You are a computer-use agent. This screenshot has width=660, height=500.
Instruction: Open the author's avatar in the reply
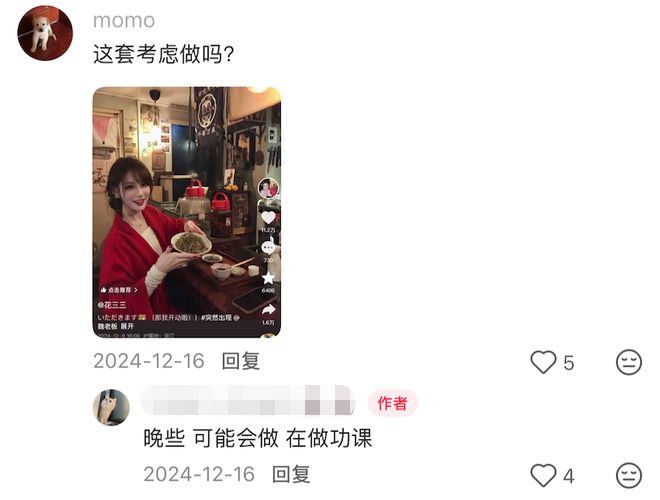[111, 407]
